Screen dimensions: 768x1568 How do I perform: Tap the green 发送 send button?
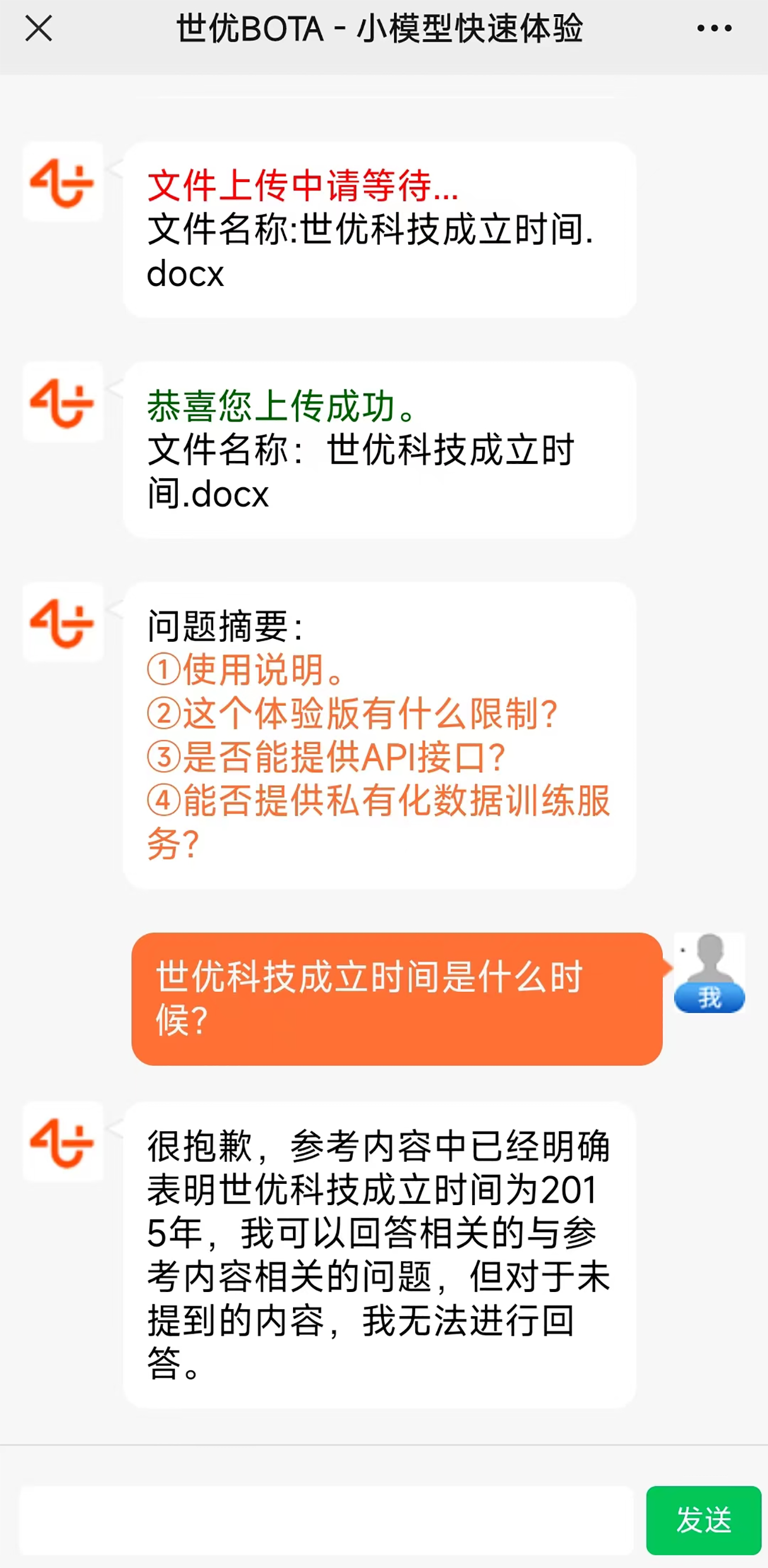coord(704,1520)
